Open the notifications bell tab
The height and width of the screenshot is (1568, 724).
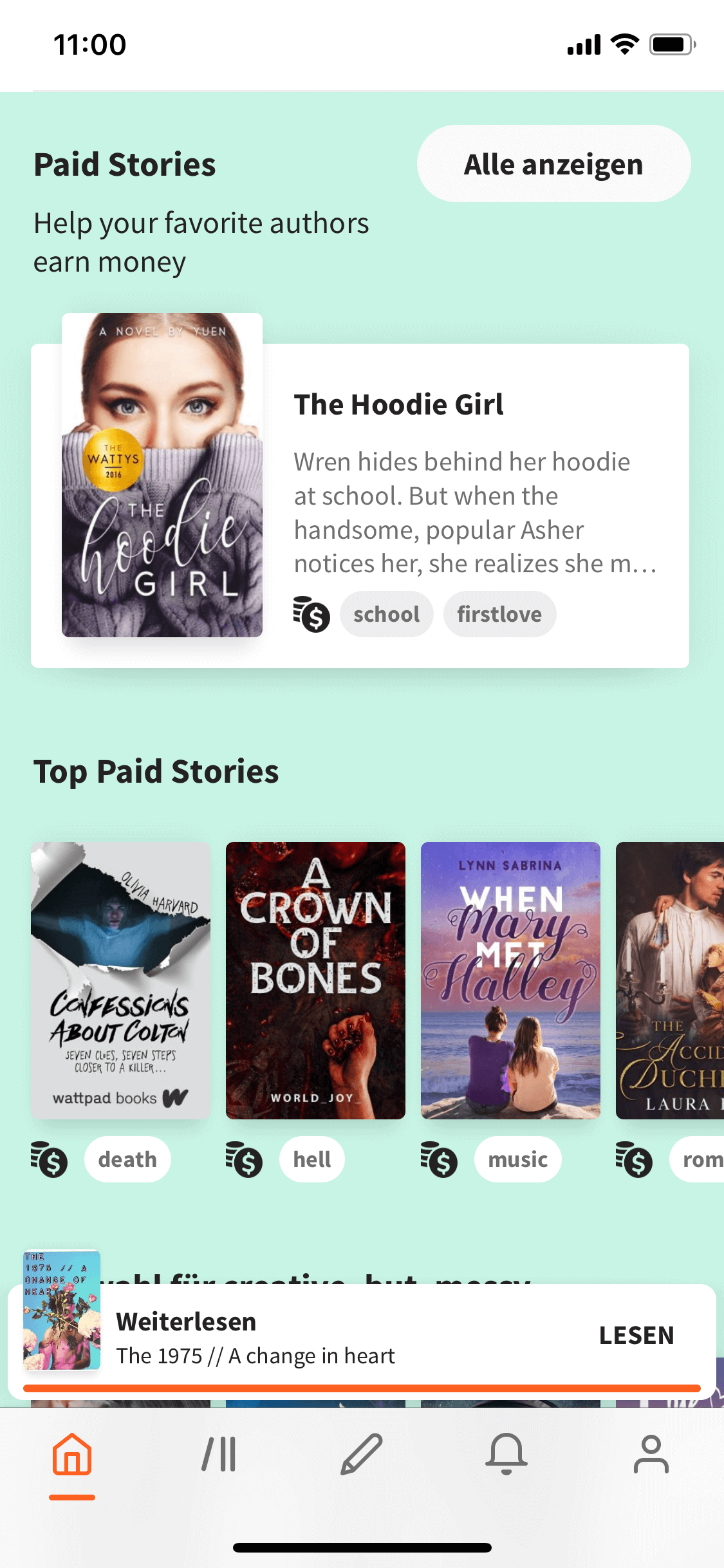506,1455
